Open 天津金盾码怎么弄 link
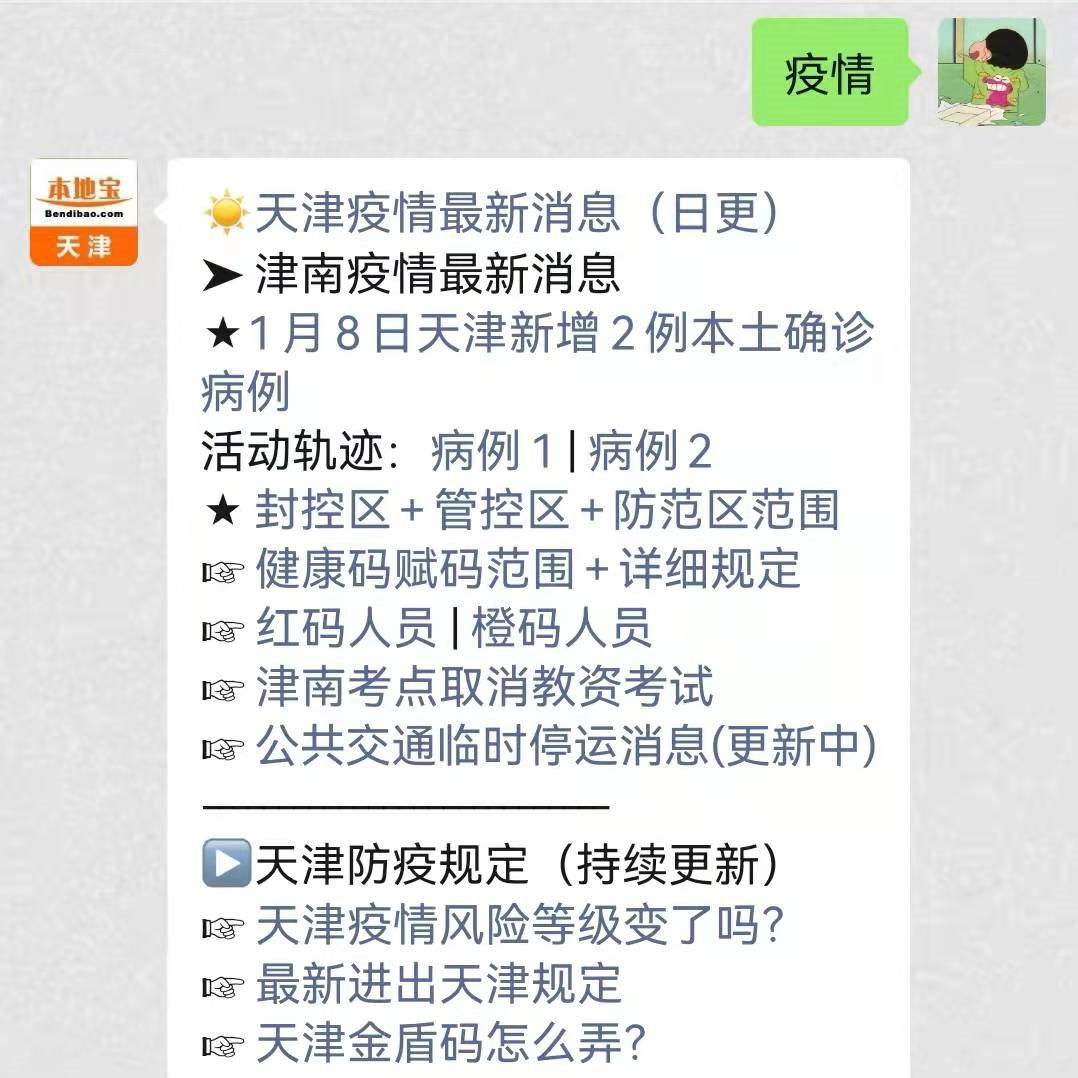This screenshot has height=1078, width=1078. pos(450,1044)
